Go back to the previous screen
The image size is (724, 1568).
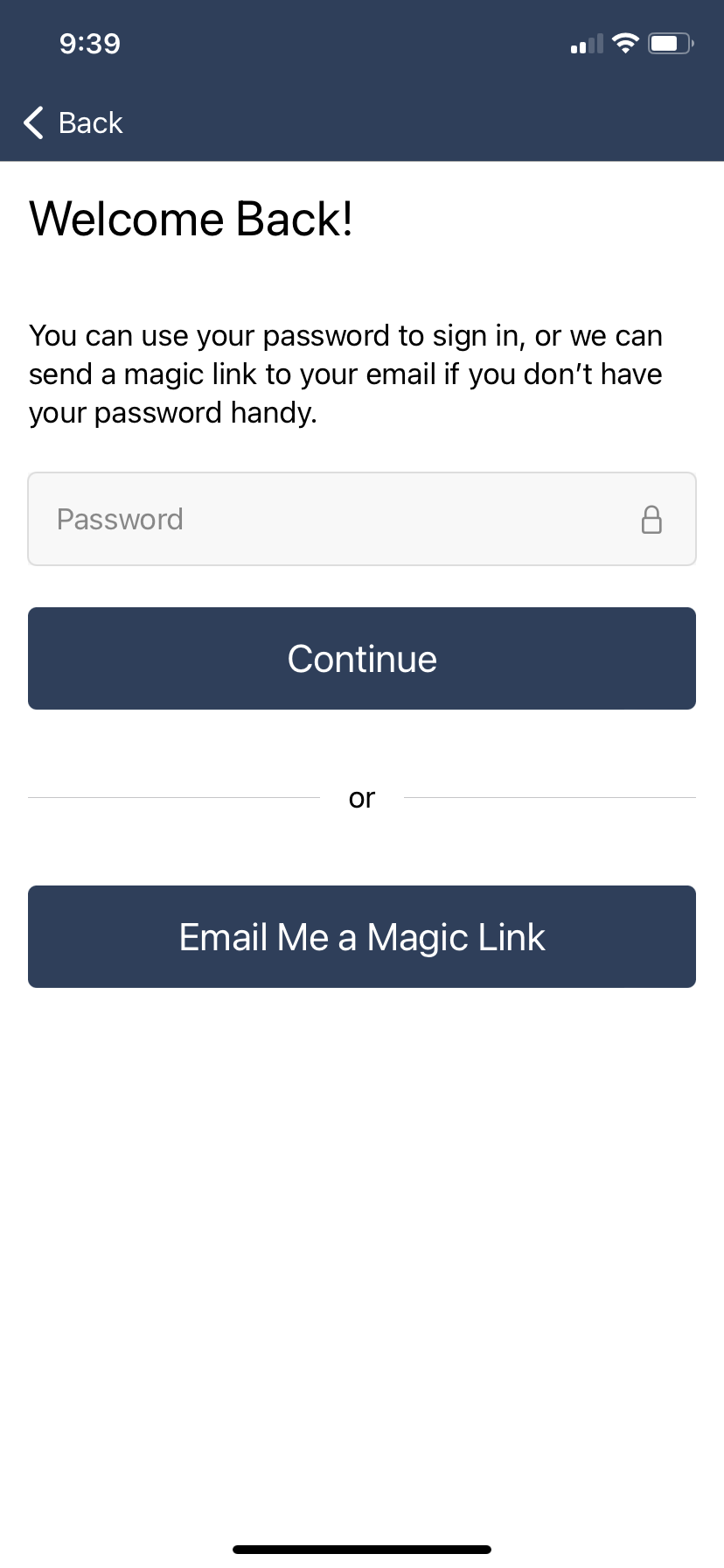pos(73,123)
